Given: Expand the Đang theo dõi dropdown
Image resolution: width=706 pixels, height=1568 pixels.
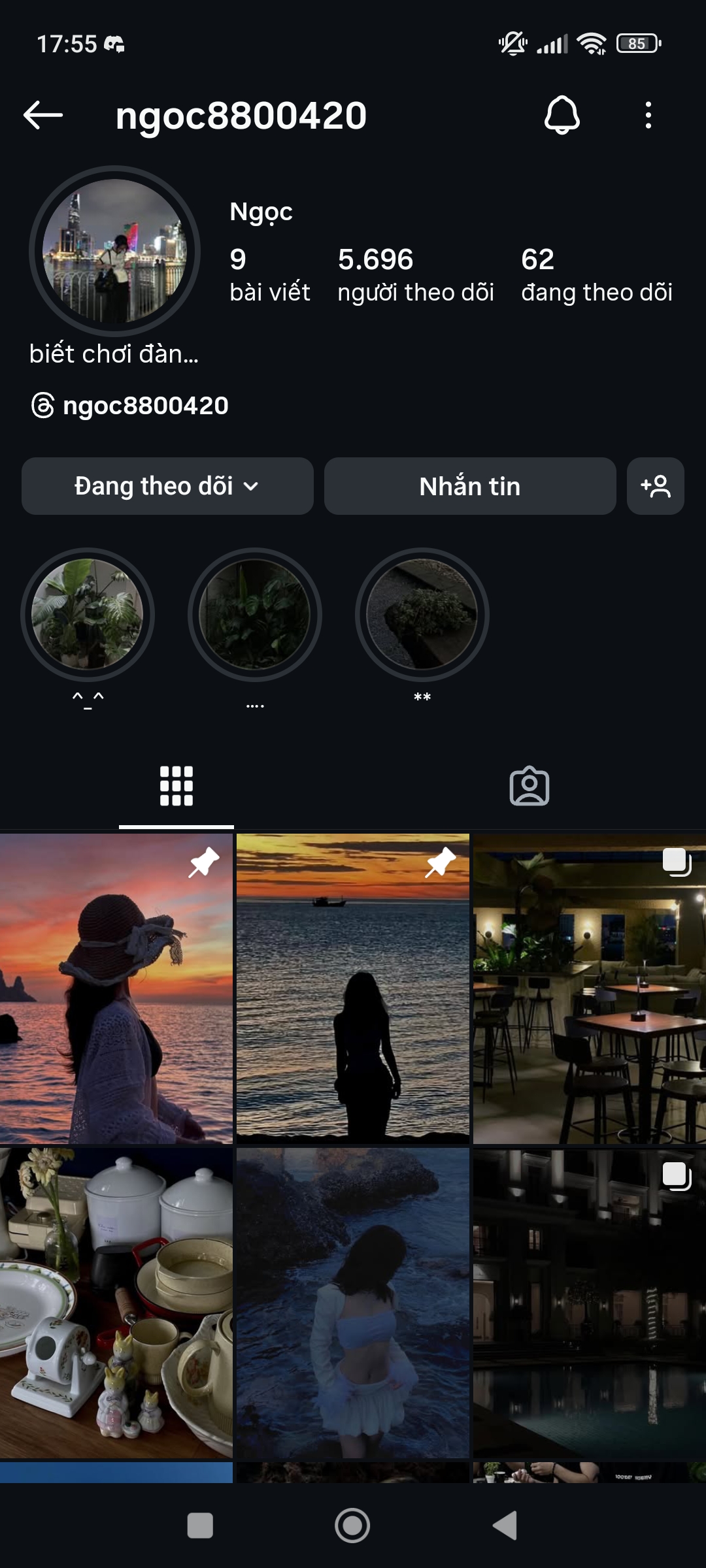Looking at the screenshot, I should [167, 486].
